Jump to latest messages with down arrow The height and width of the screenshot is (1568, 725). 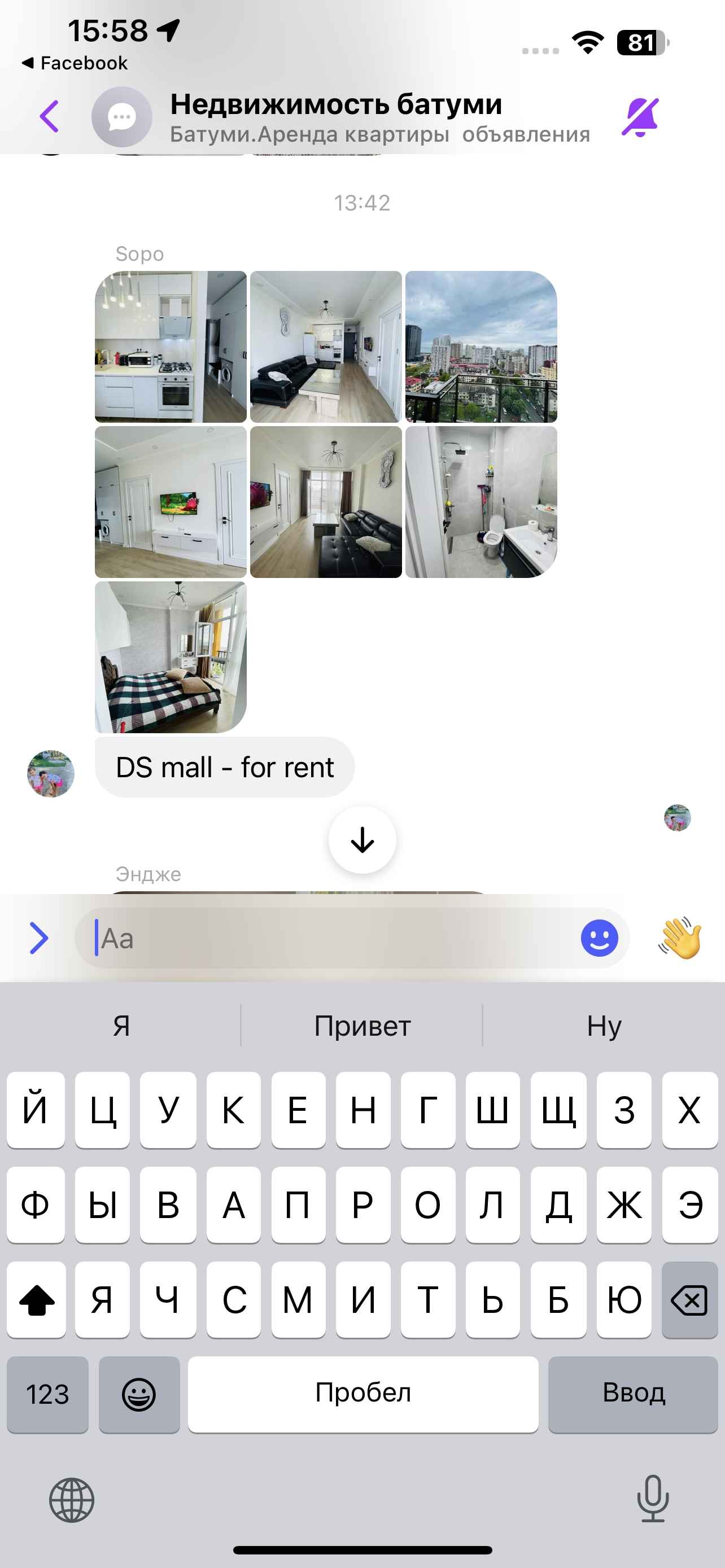(x=362, y=840)
